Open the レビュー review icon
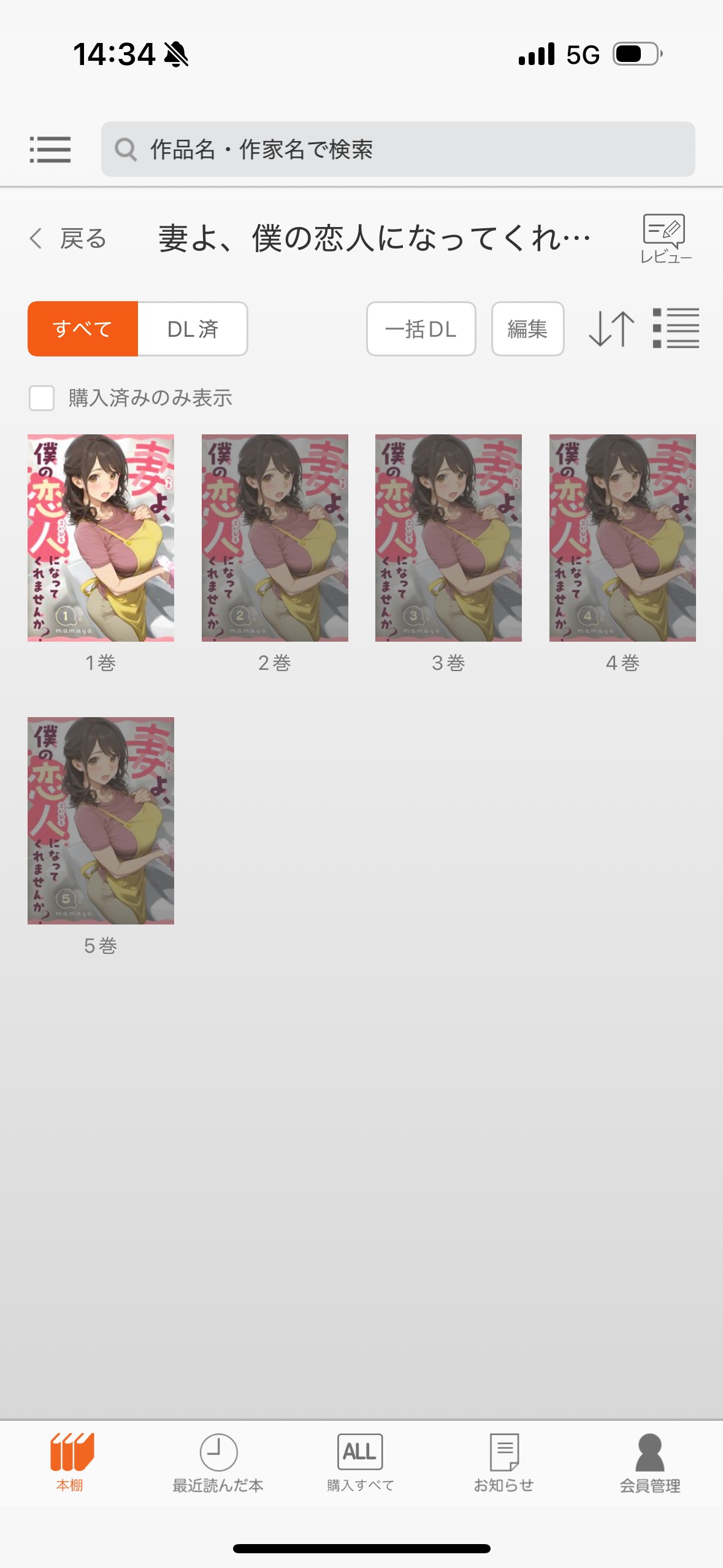Image resolution: width=723 pixels, height=1568 pixels. coord(665,239)
